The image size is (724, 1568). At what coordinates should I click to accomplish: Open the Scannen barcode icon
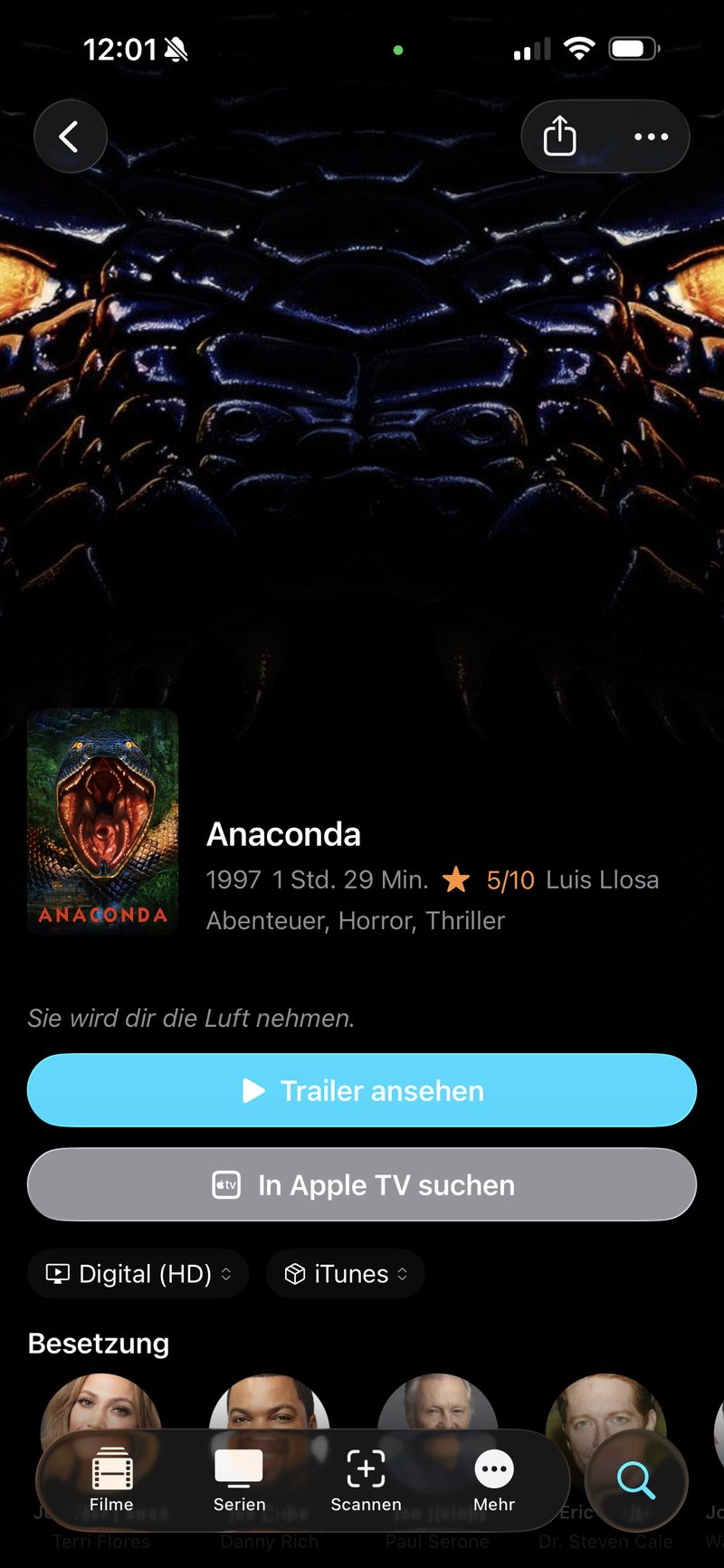(365, 1467)
